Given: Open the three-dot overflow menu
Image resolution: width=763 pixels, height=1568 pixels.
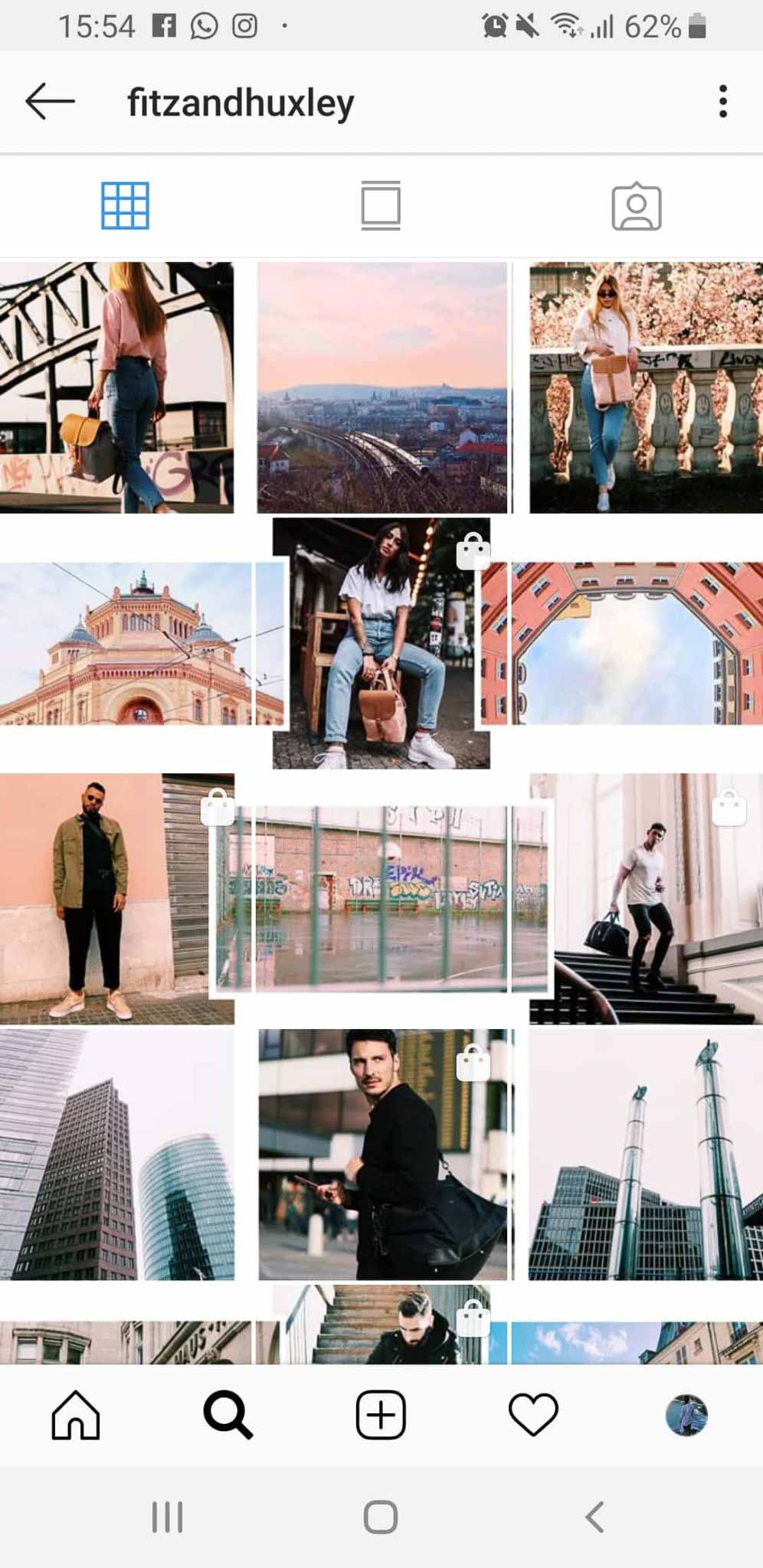Looking at the screenshot, I should tap(722, 102).
